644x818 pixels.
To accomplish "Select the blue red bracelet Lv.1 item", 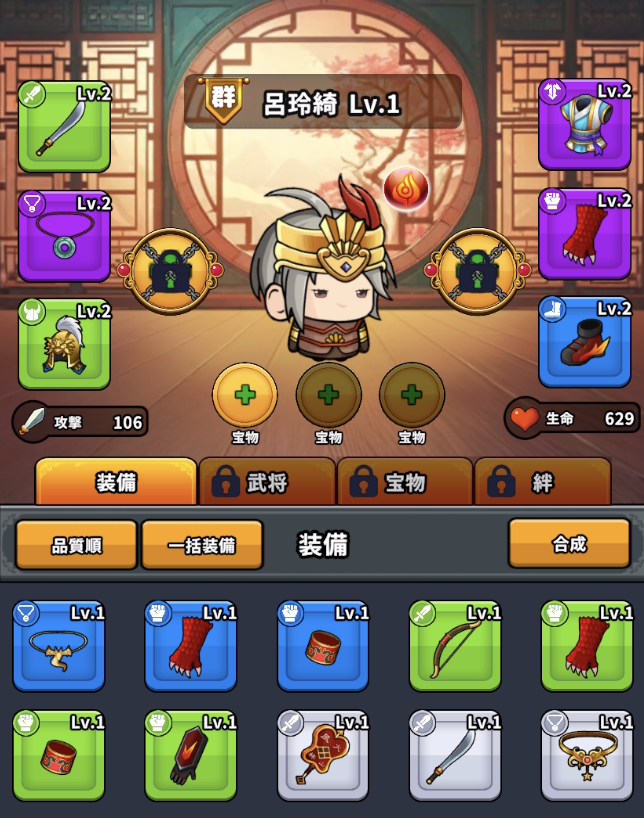I will [x=323, y=646].
